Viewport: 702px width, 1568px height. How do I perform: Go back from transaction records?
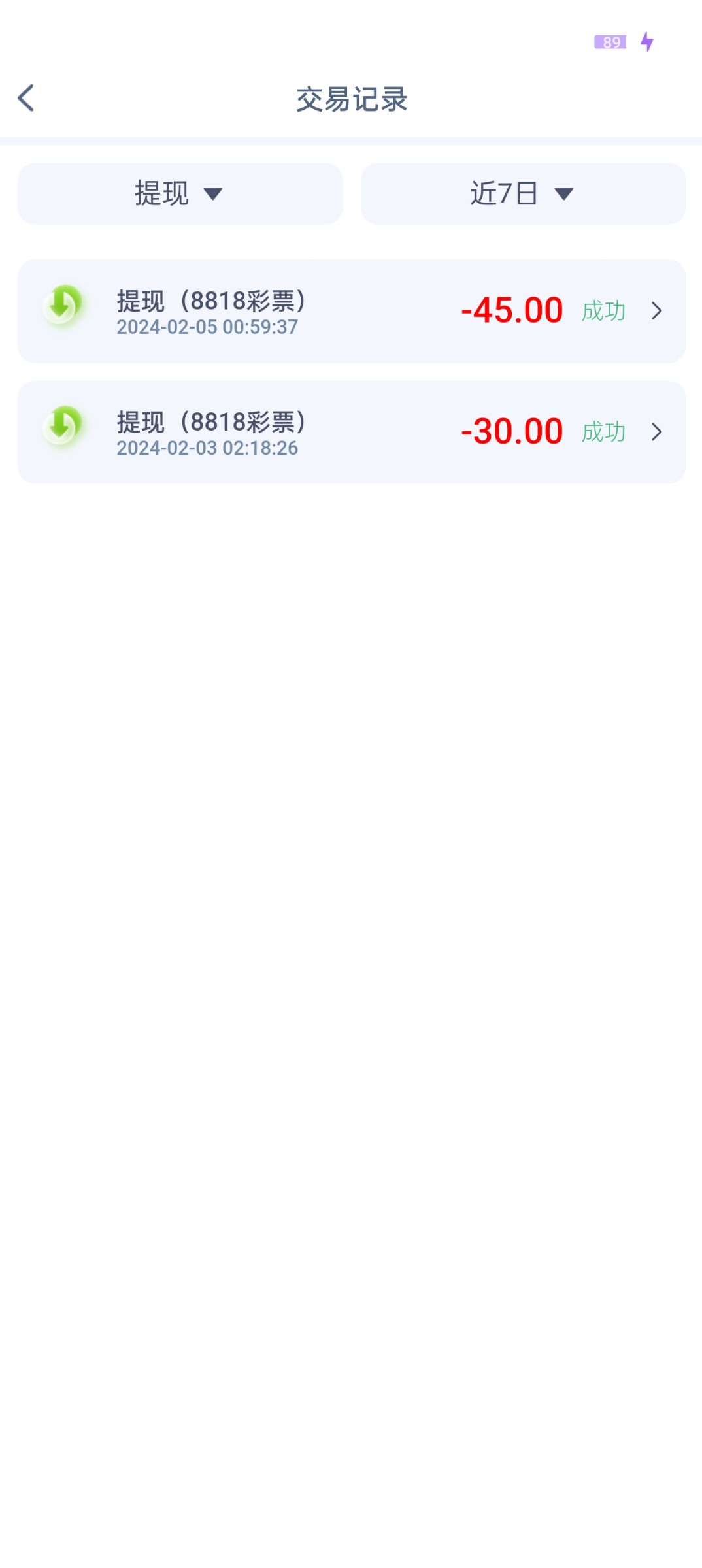26,99
